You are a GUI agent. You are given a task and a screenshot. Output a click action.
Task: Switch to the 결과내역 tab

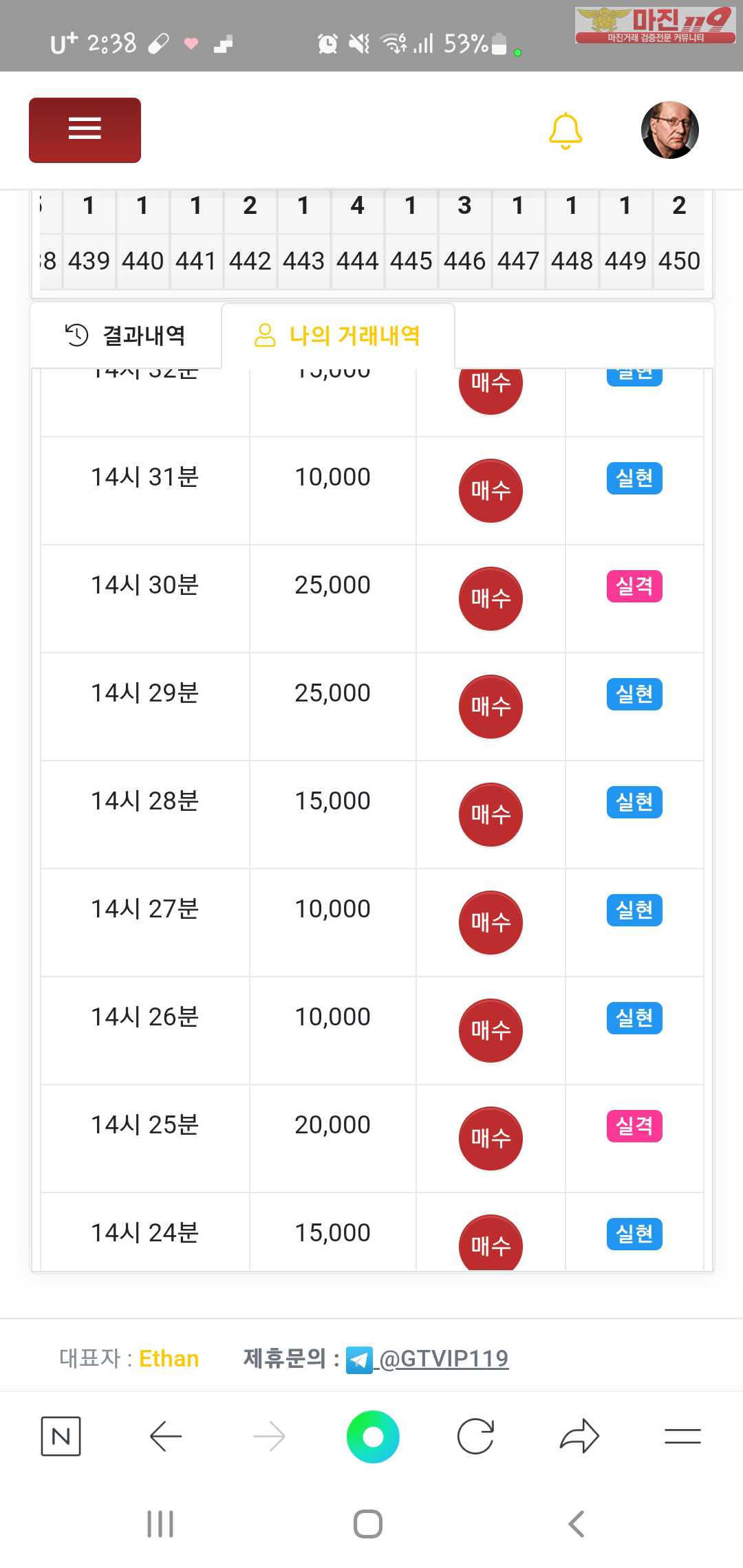tap(126, 336)
